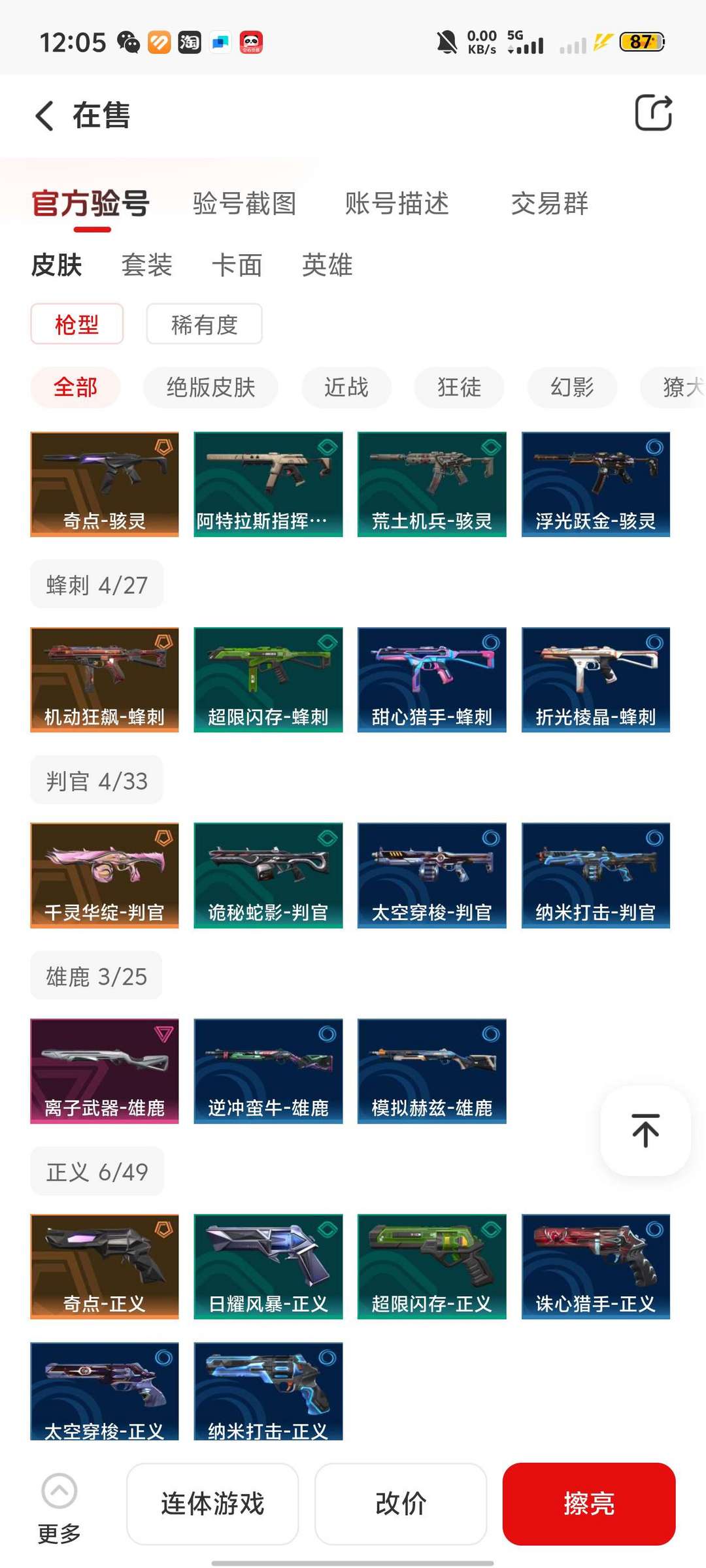Open the 离子武器-雄鹿 skin tile
The height and width of the screenshot is (1568, 706).
[x=105, y=1071]
